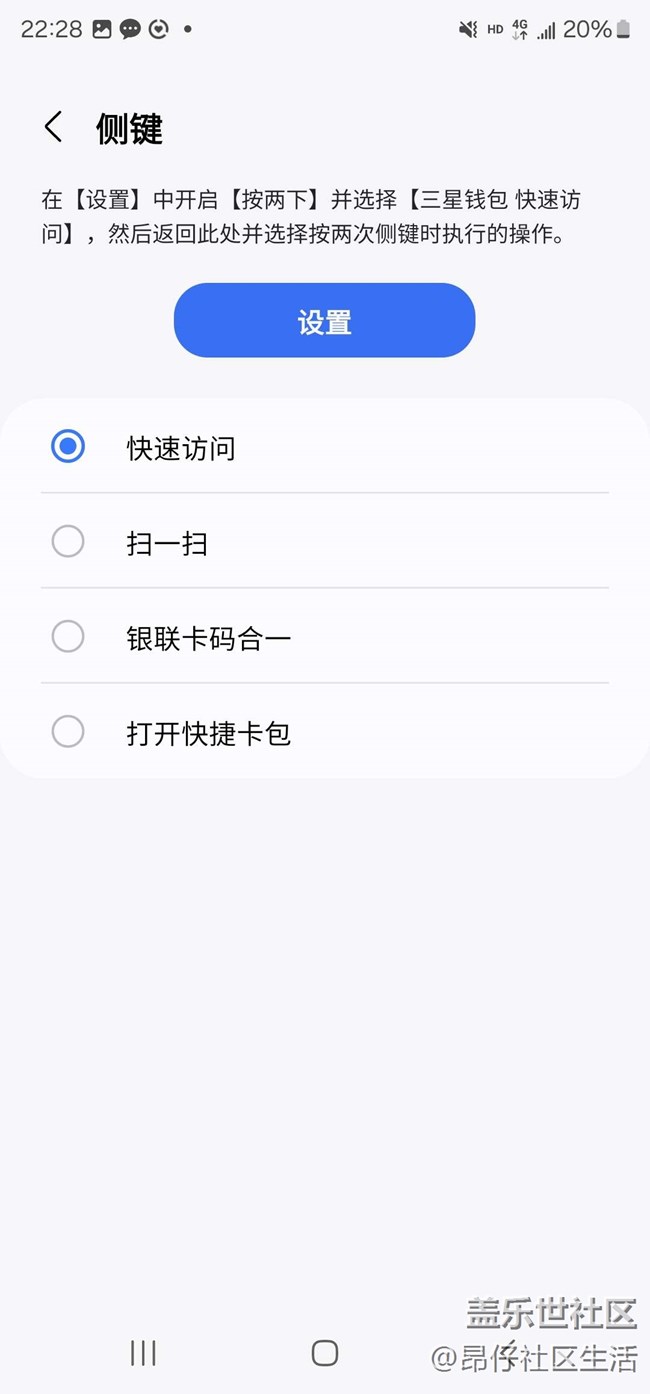650x1394 pixels.
Task: Choose 打开快捷卡包
Action: (324, 732)
